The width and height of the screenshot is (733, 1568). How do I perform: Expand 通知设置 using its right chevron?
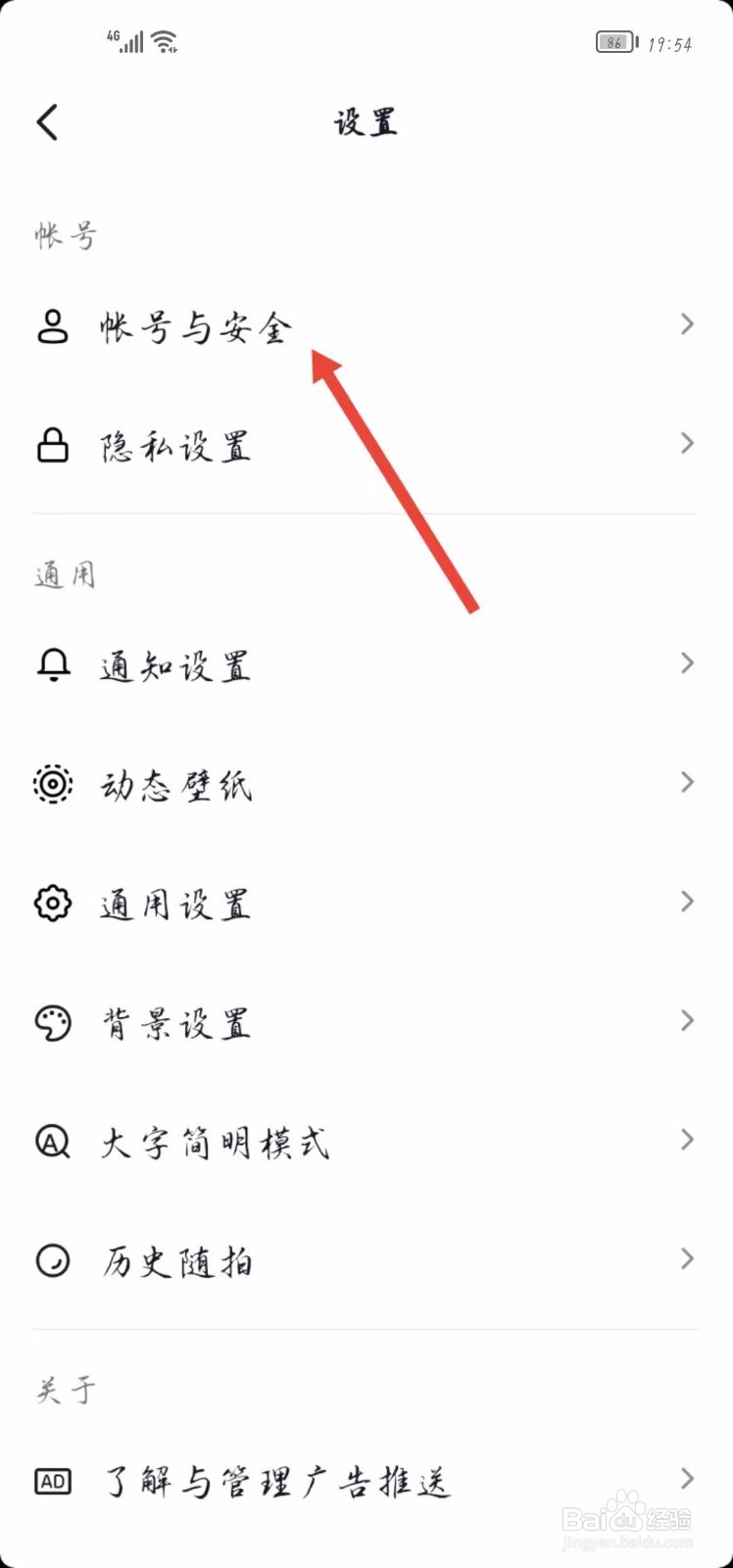(x=686, y=663)
